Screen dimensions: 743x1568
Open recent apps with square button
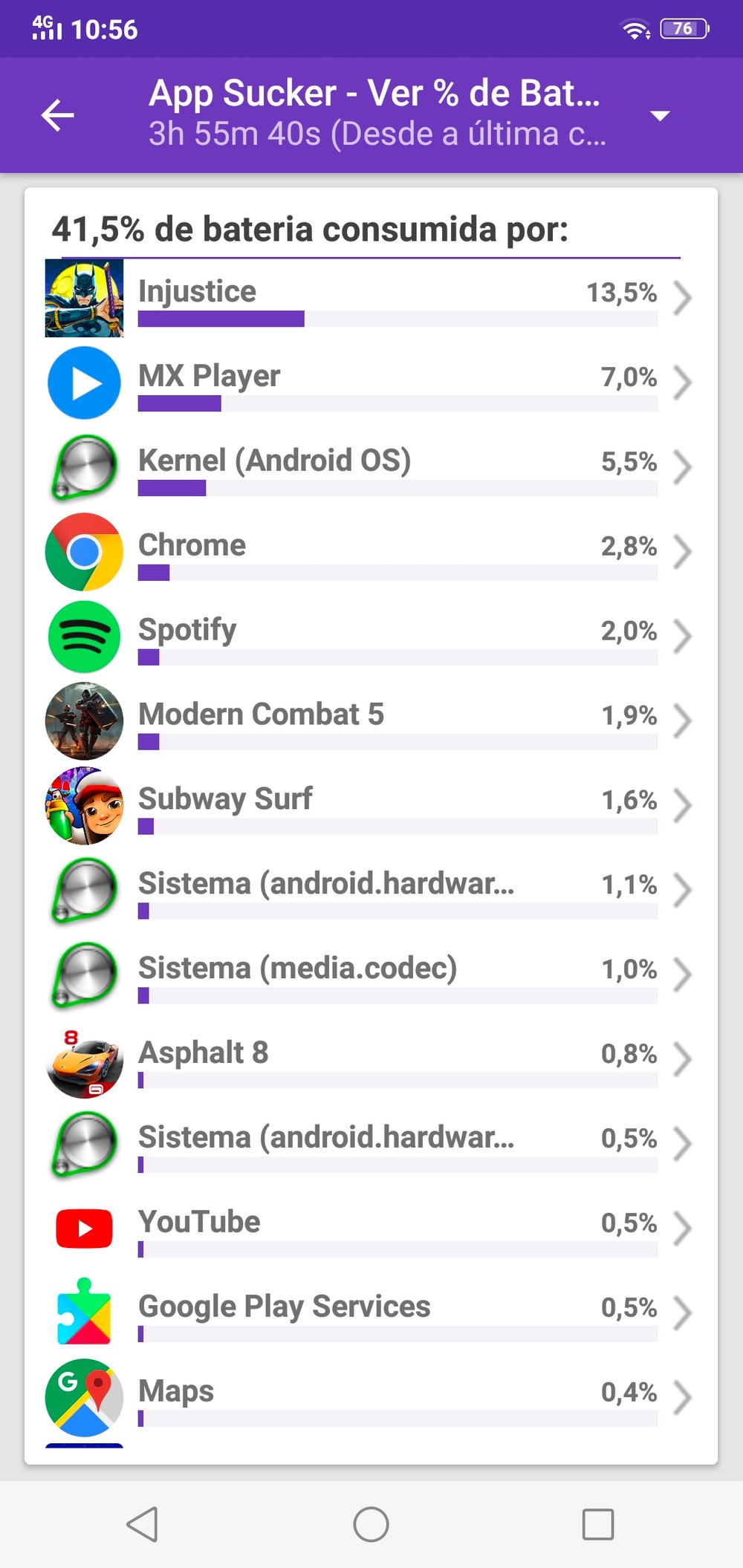(598, 1524)
